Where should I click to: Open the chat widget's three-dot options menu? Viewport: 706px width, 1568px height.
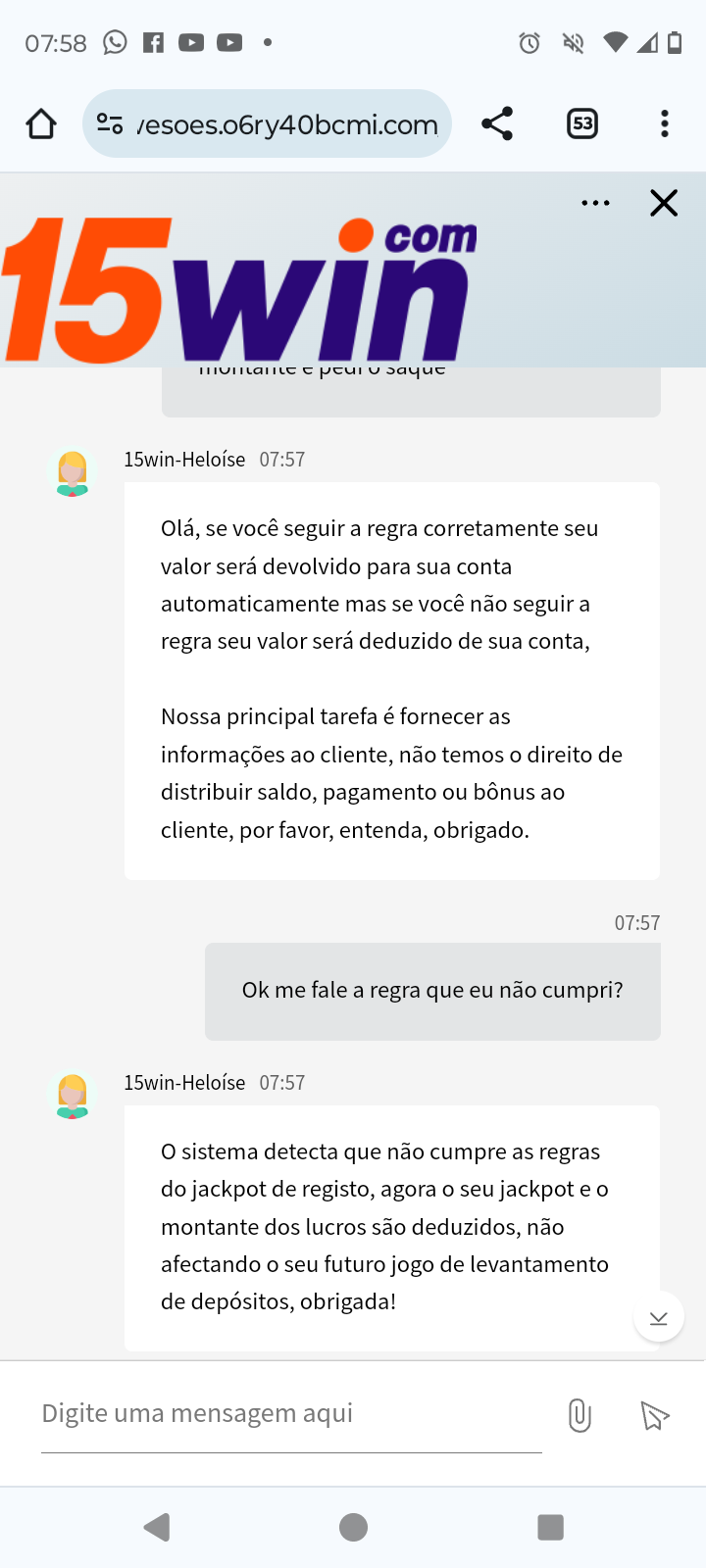[x=594, y=203]
